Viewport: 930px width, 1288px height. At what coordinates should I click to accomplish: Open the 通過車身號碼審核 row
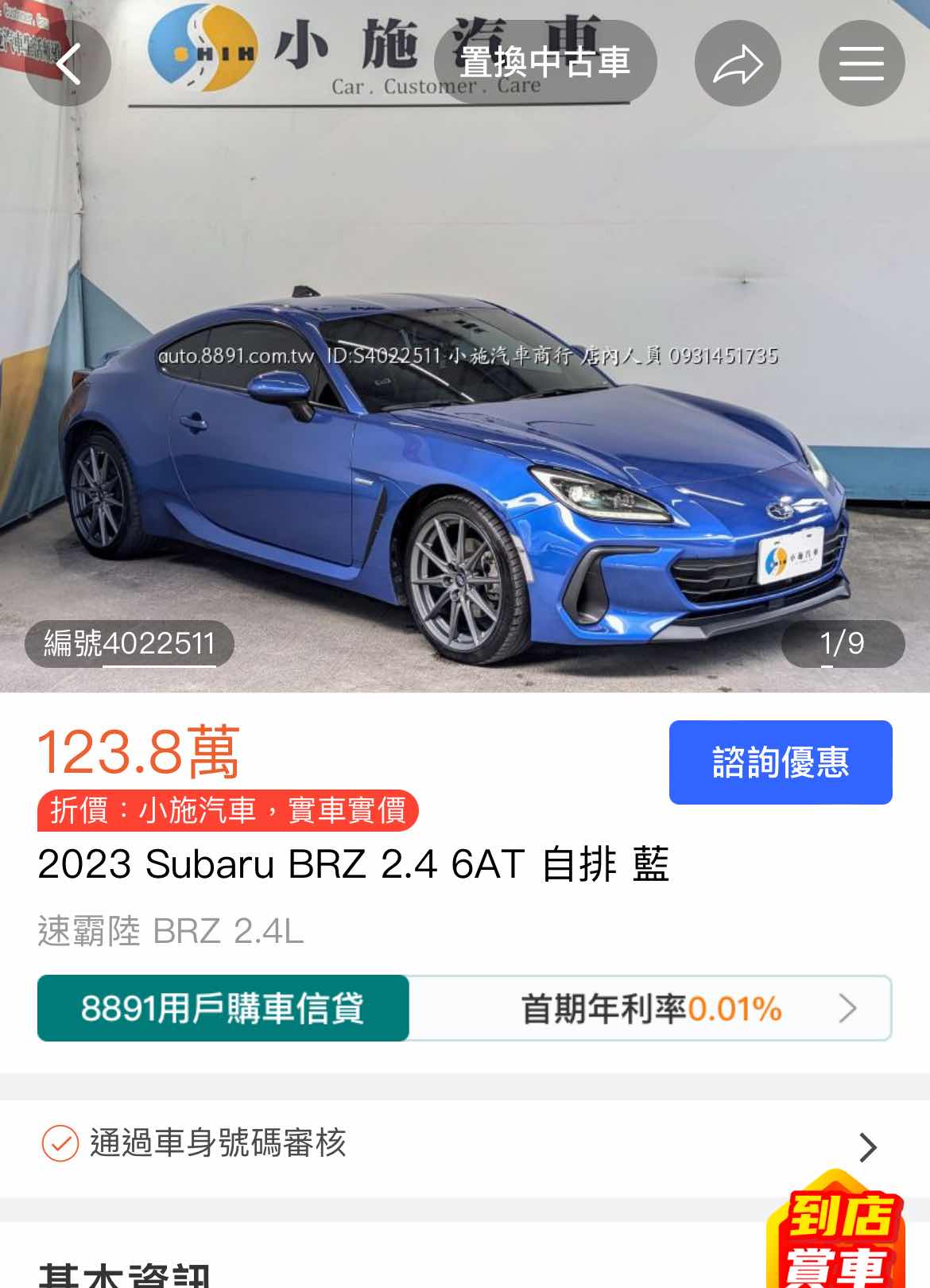[x=464, y=1145]
